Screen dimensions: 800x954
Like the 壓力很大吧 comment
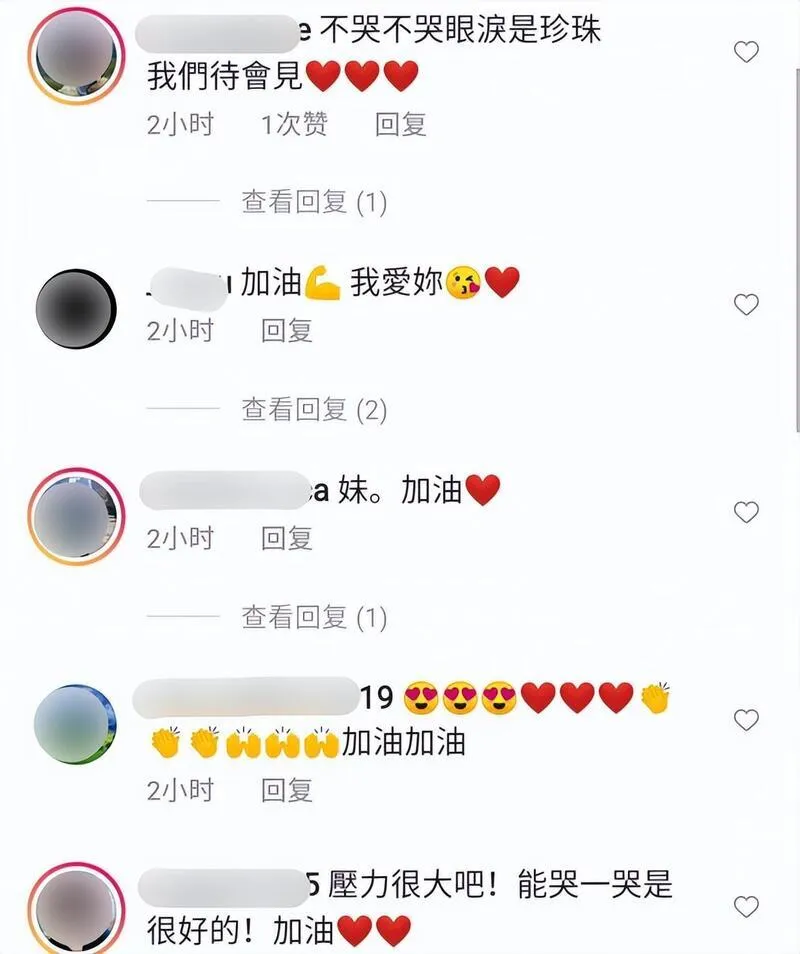point(746,907)
